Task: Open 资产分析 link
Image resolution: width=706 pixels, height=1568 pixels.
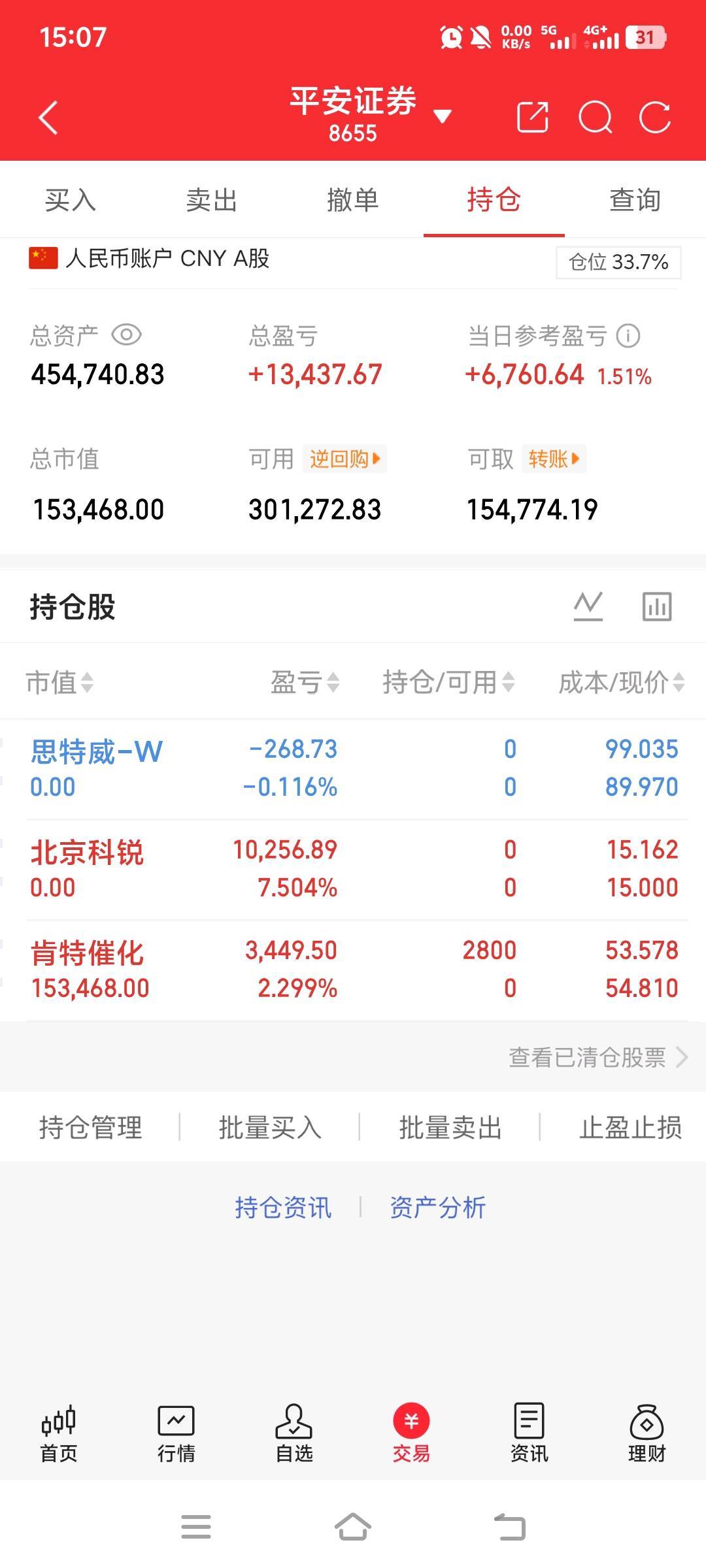Action: 438,1207
